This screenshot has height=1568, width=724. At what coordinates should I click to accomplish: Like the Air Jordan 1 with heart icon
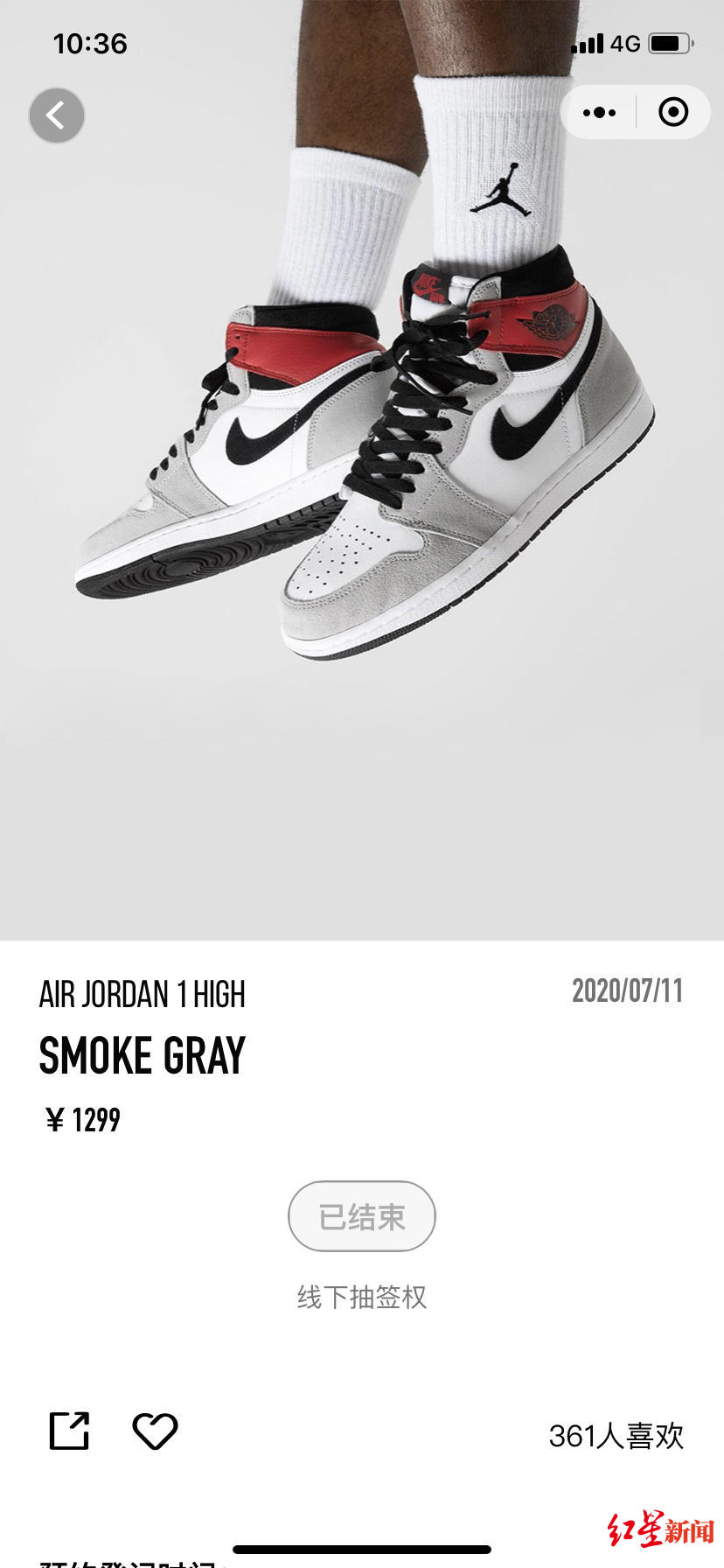[x=155, y=1431]
